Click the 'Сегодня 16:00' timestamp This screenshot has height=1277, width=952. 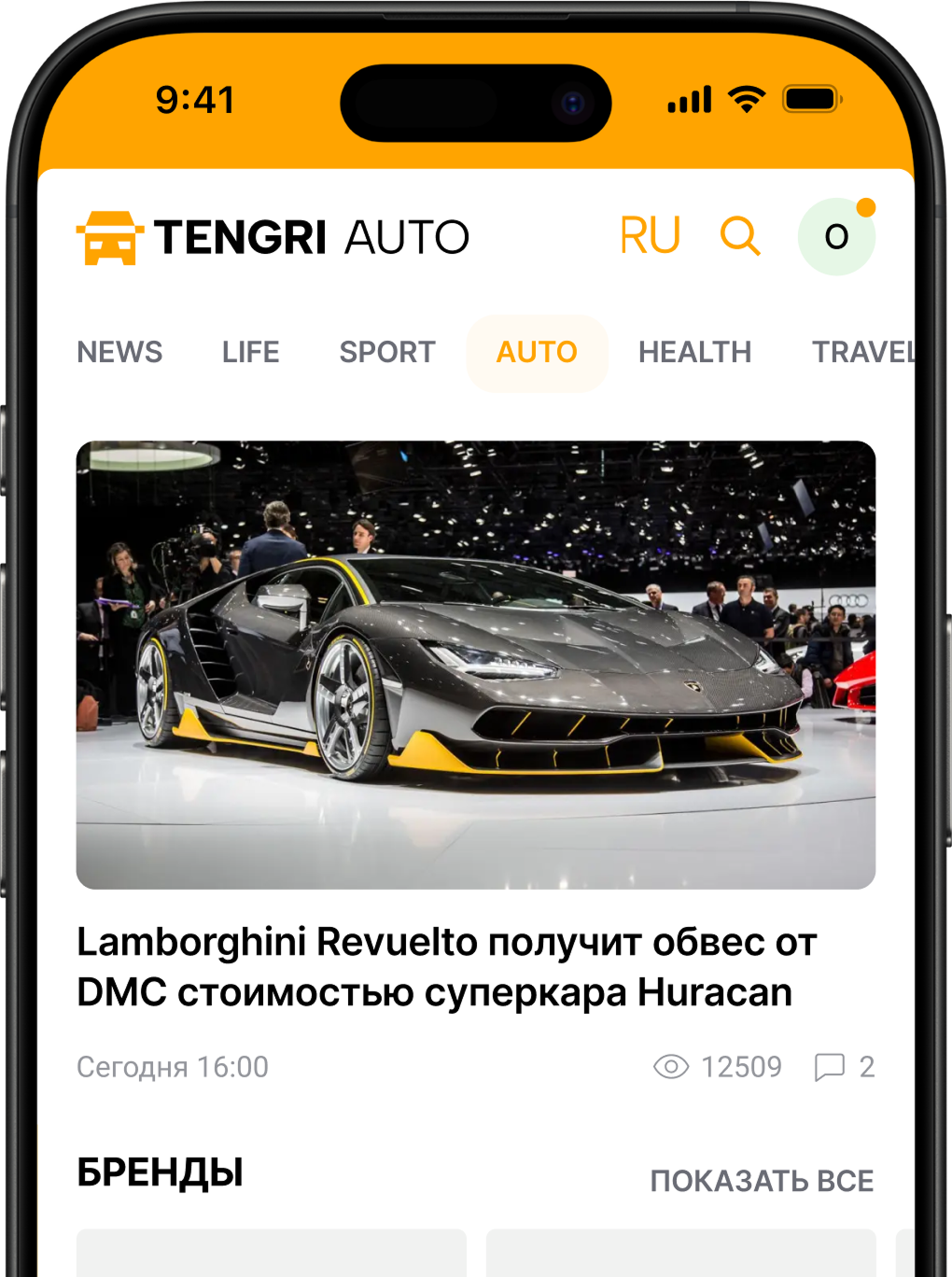(x=171, y=1065)
